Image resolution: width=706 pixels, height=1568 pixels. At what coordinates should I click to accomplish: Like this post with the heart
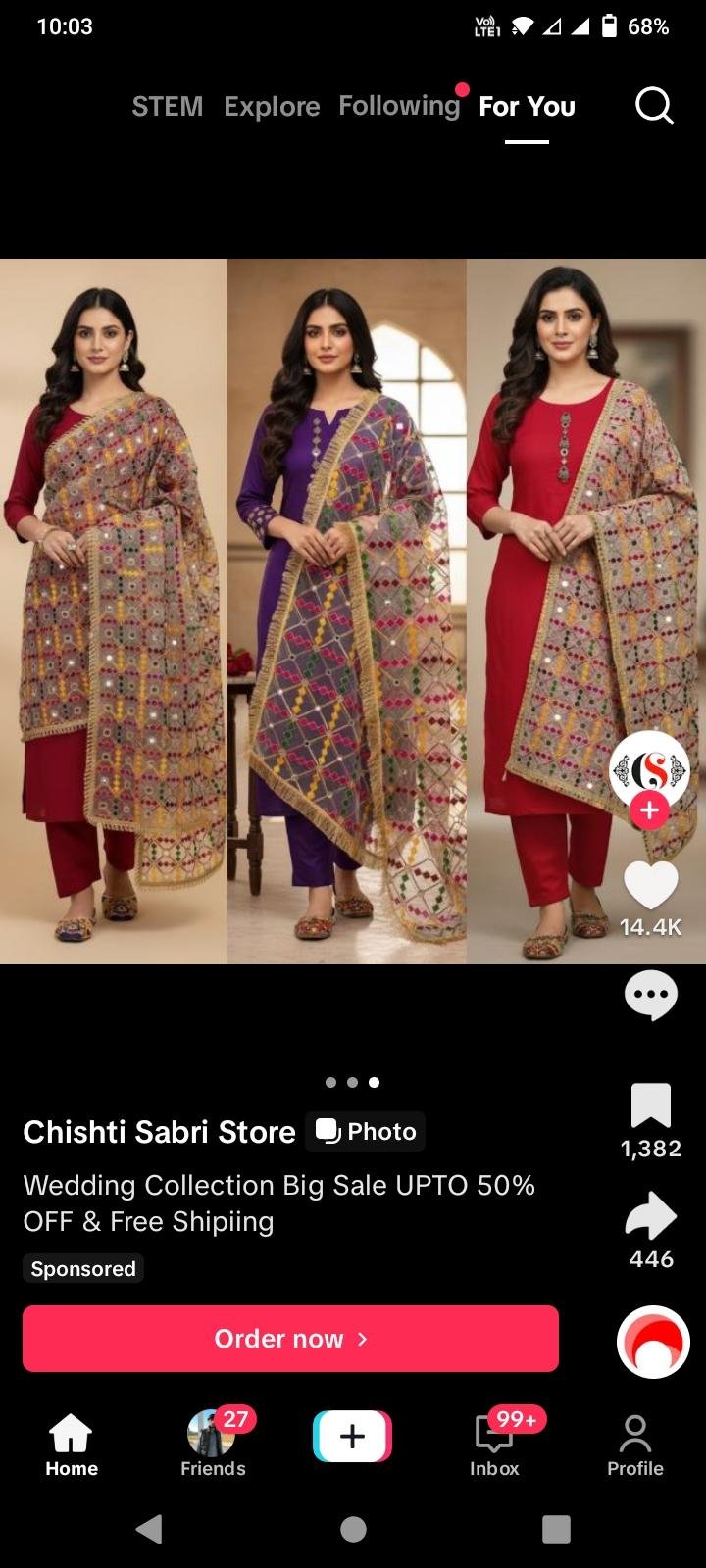[651, 886]
